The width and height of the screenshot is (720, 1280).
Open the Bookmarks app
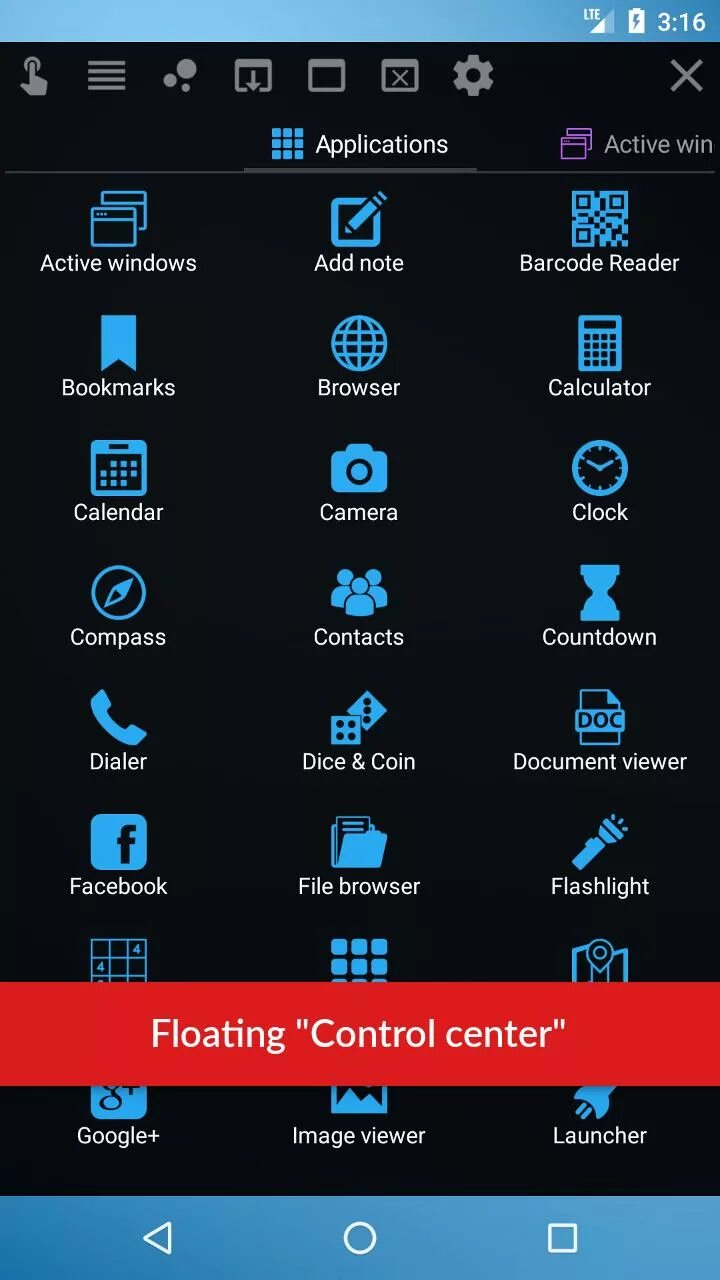coord(118,357)
